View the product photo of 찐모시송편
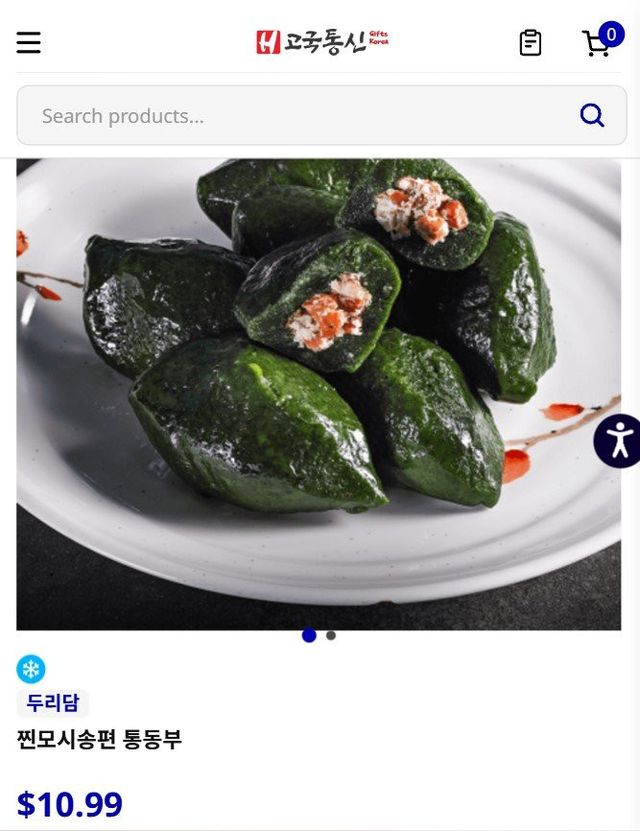The width and height of the screenshot is (640, 831). tap(318, 393)
